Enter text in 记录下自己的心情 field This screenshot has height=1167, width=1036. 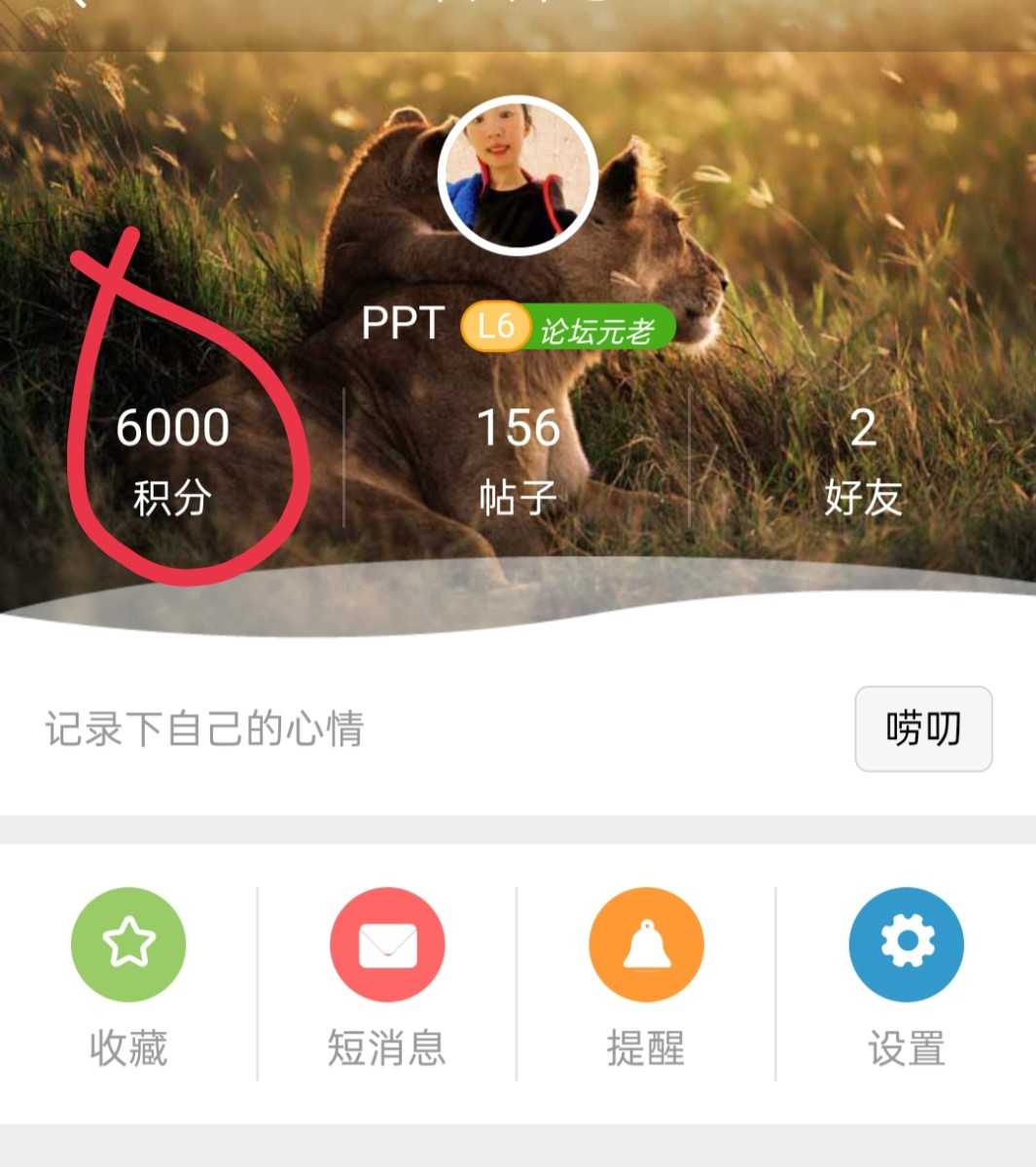pos(389,729)
